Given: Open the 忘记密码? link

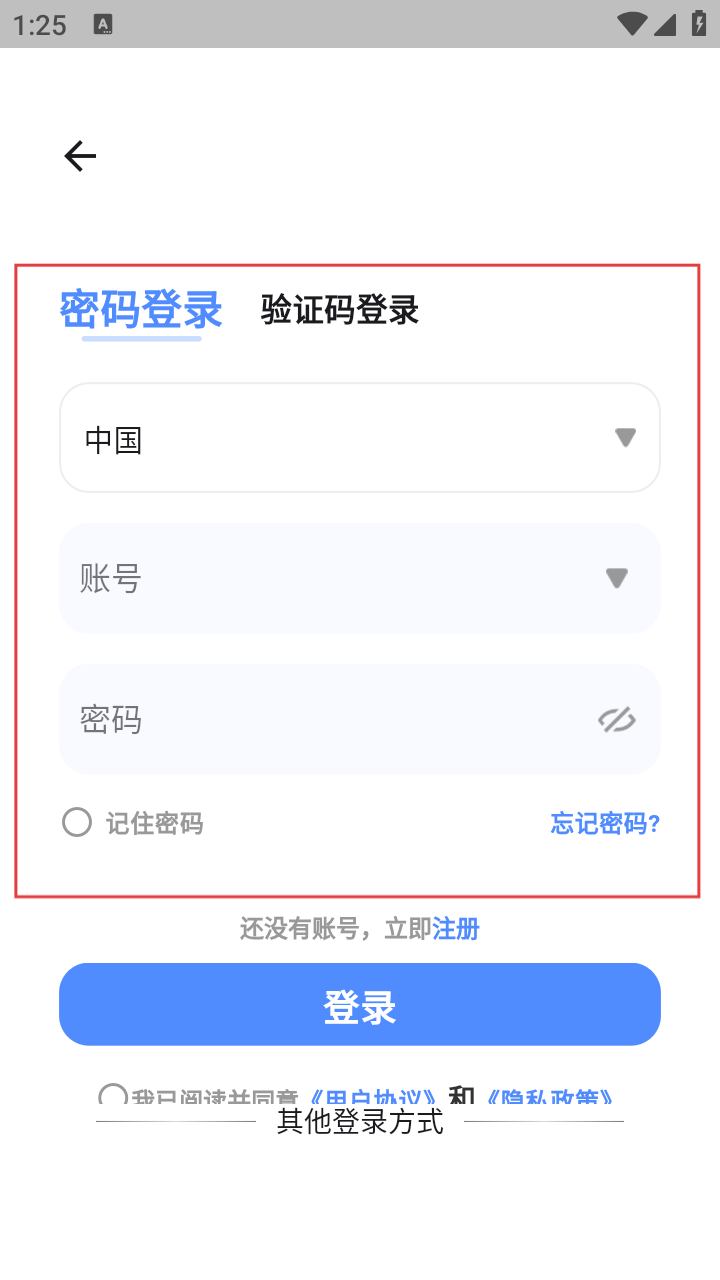Looking at the screenshot, I should click(605, 823).
